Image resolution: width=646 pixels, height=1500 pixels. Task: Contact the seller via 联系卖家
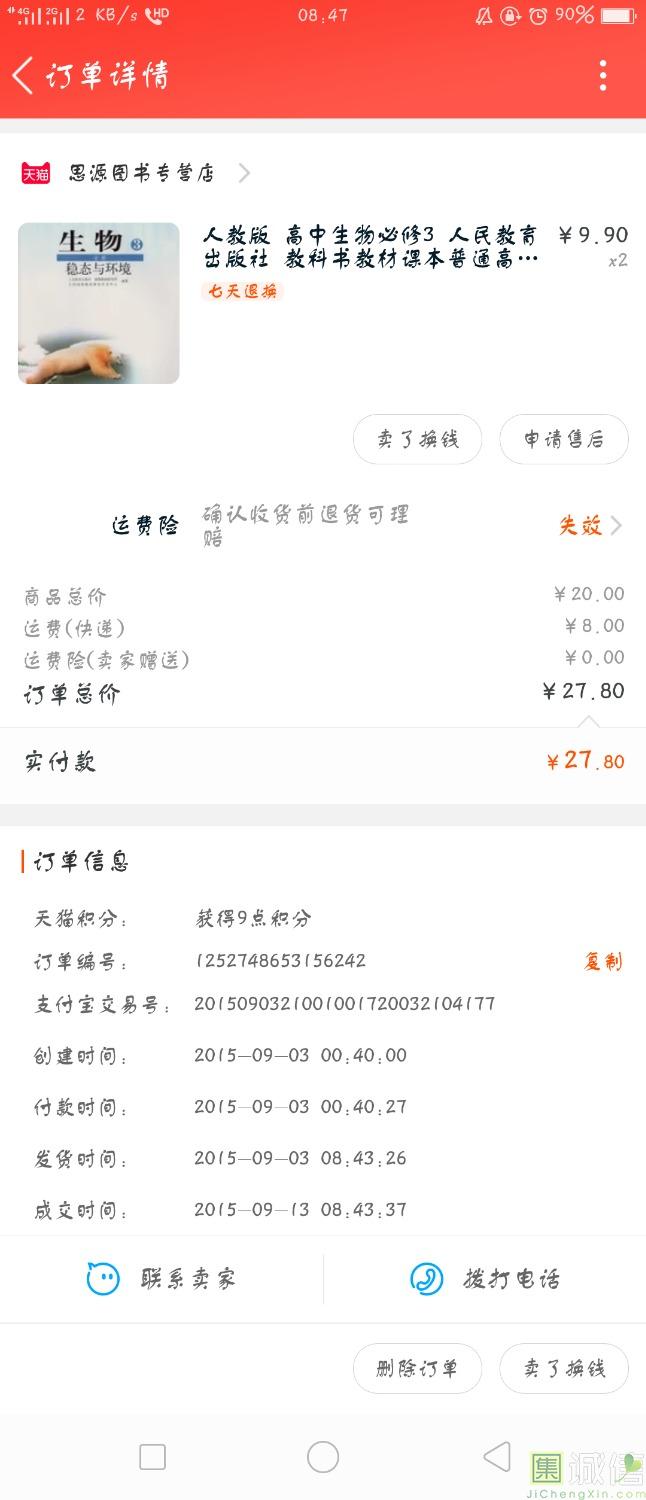(x=162, y=1278)
